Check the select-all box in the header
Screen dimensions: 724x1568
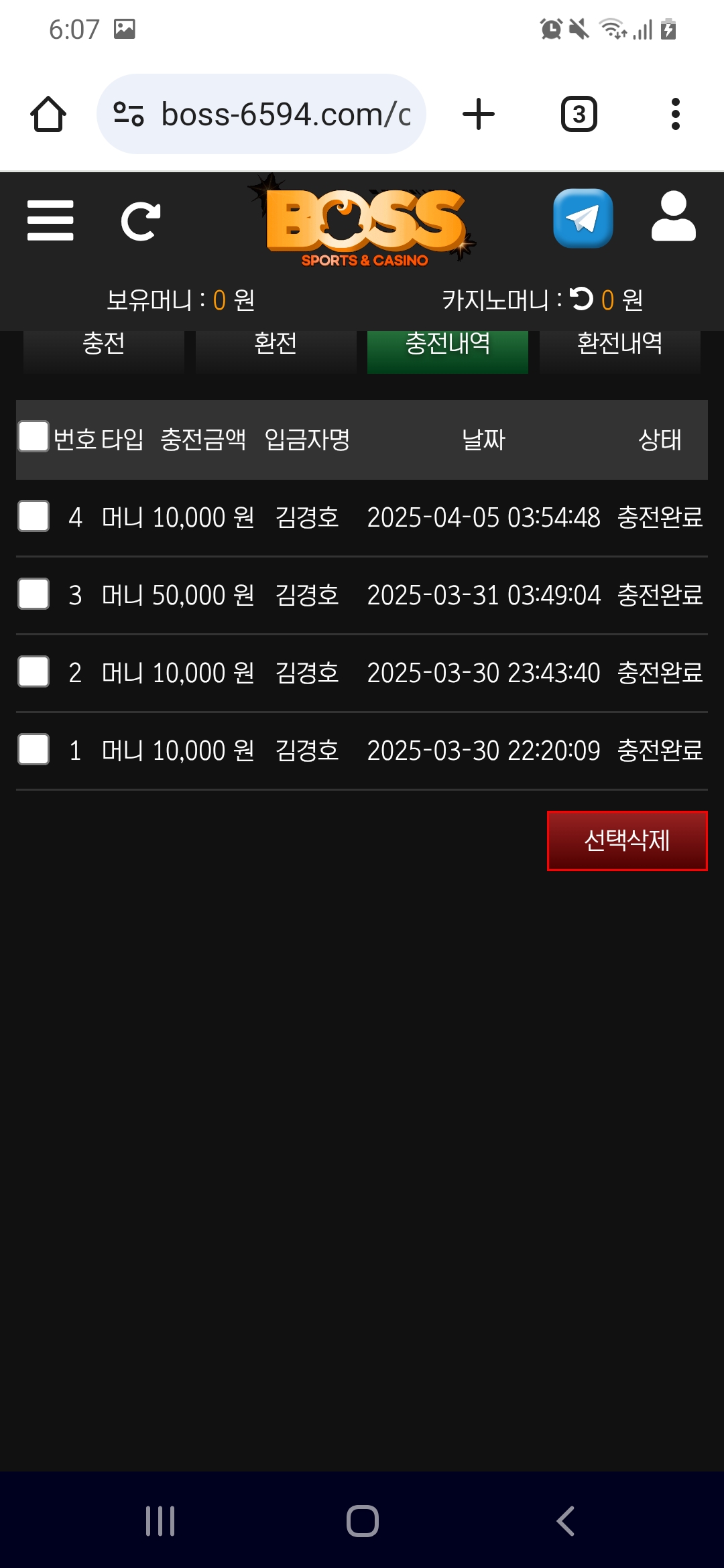(x=34, y=437)
